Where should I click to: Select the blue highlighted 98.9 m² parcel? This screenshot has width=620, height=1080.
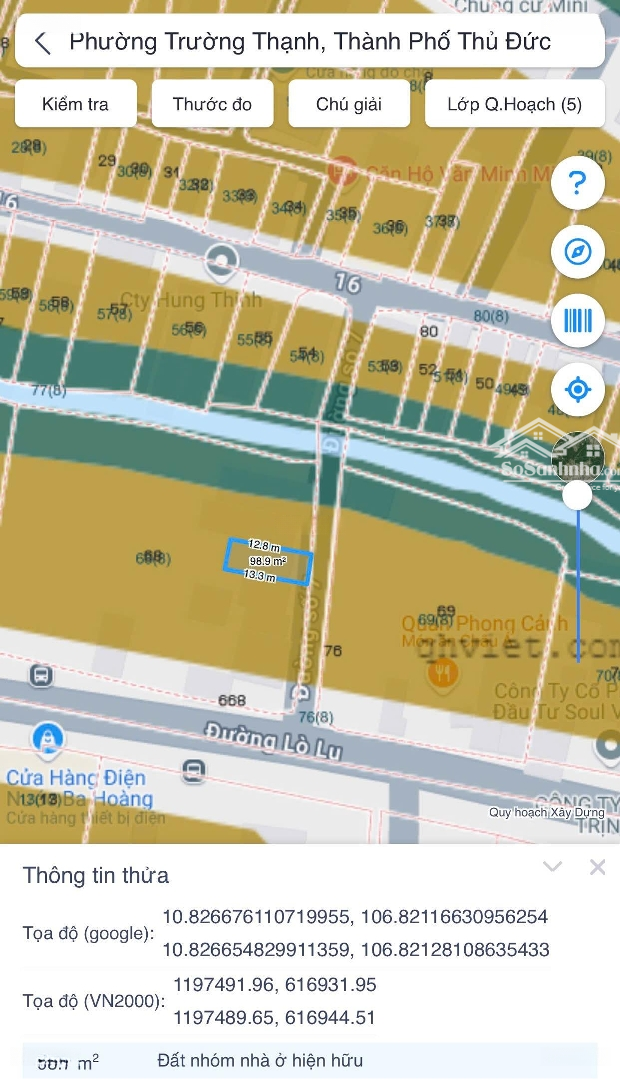point(268,561)
